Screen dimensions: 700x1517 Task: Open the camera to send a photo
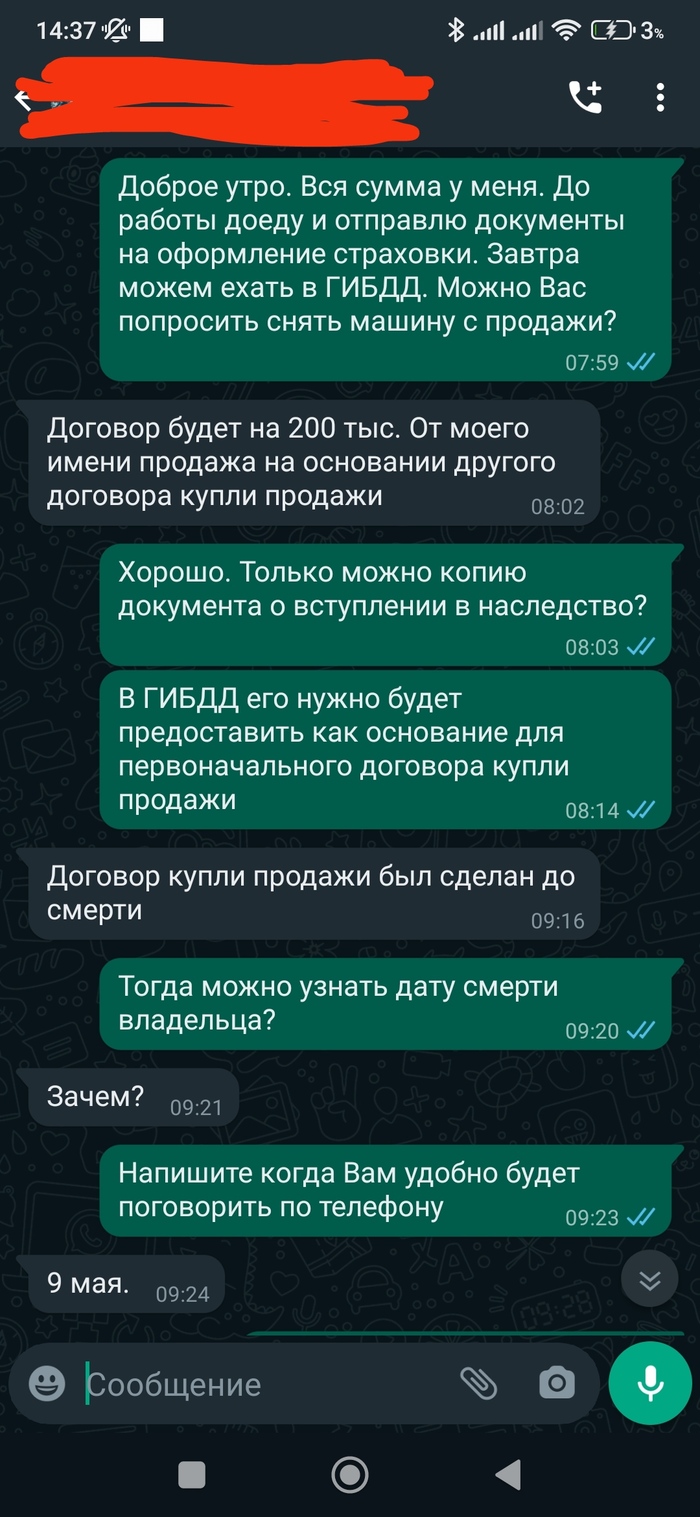coord(557,1384)
